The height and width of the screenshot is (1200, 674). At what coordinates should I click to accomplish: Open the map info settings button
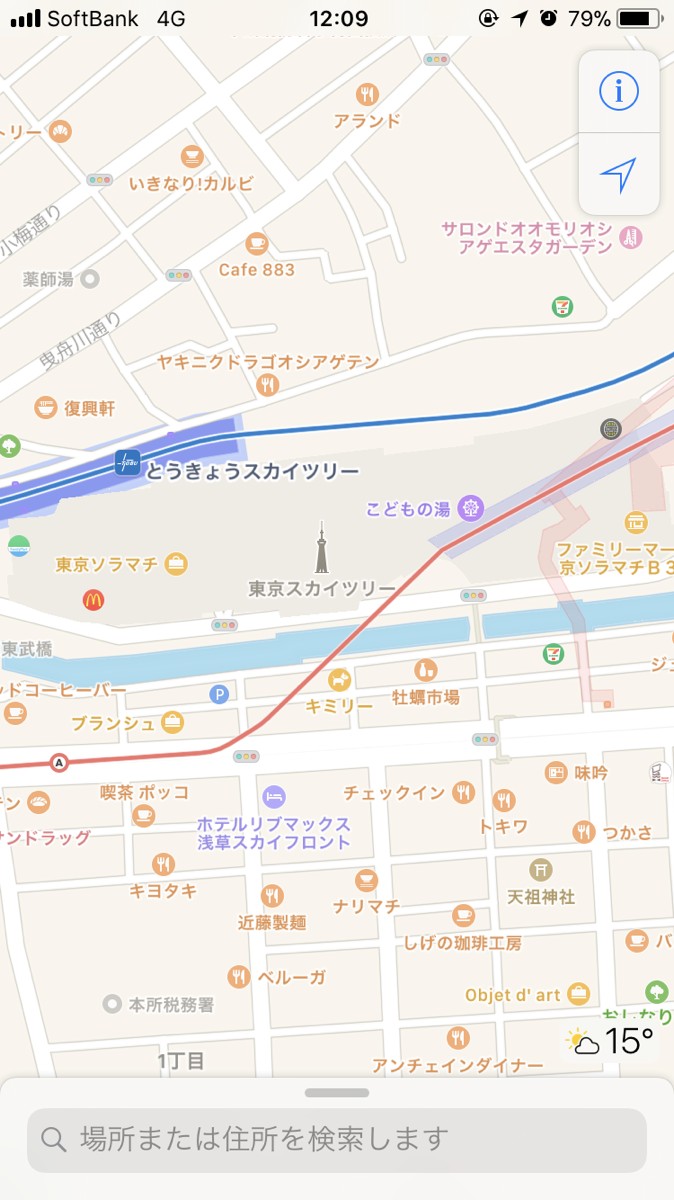point(618,91)
